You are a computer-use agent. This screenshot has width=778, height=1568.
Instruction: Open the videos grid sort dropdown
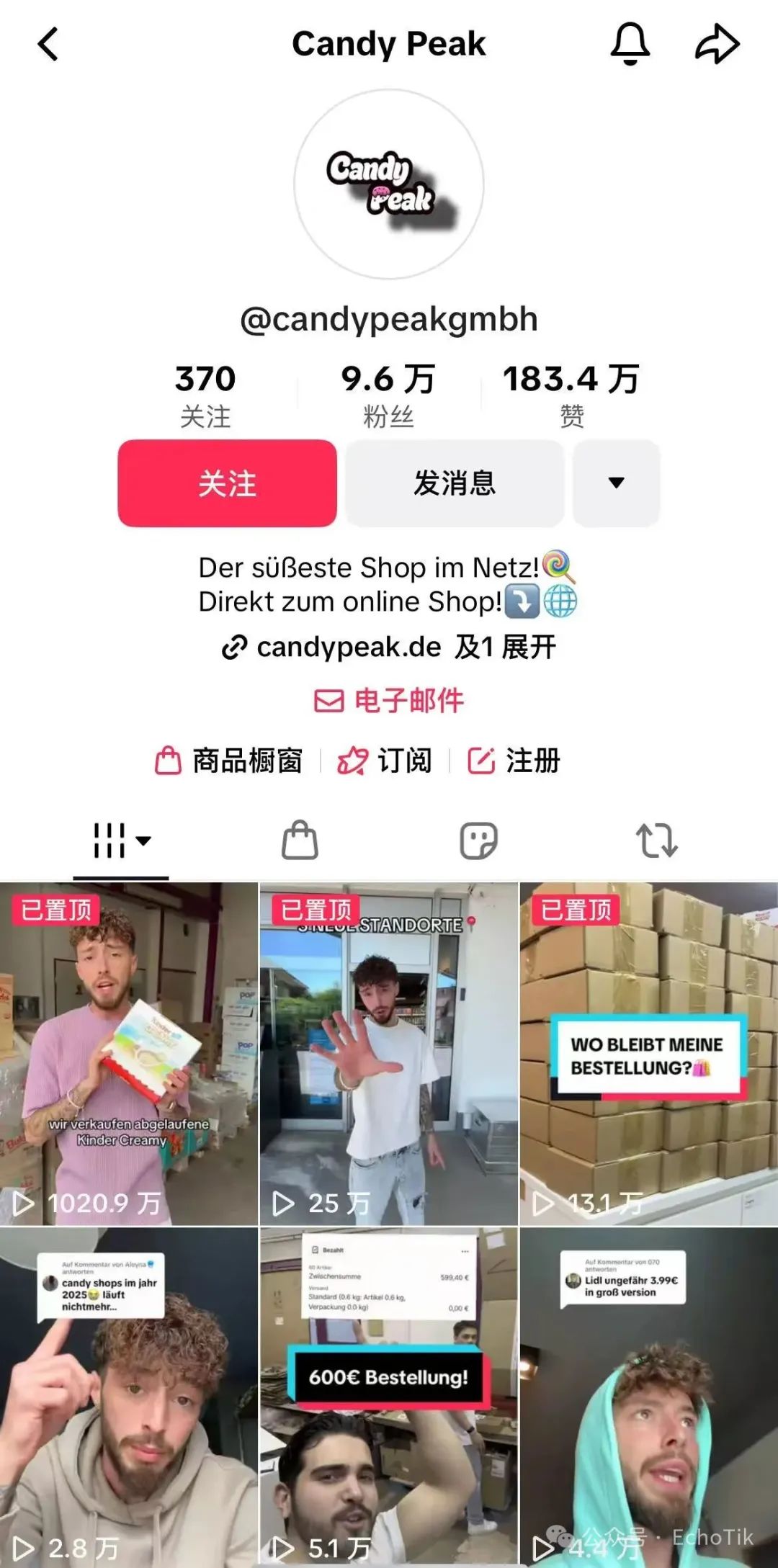[121, 841]
